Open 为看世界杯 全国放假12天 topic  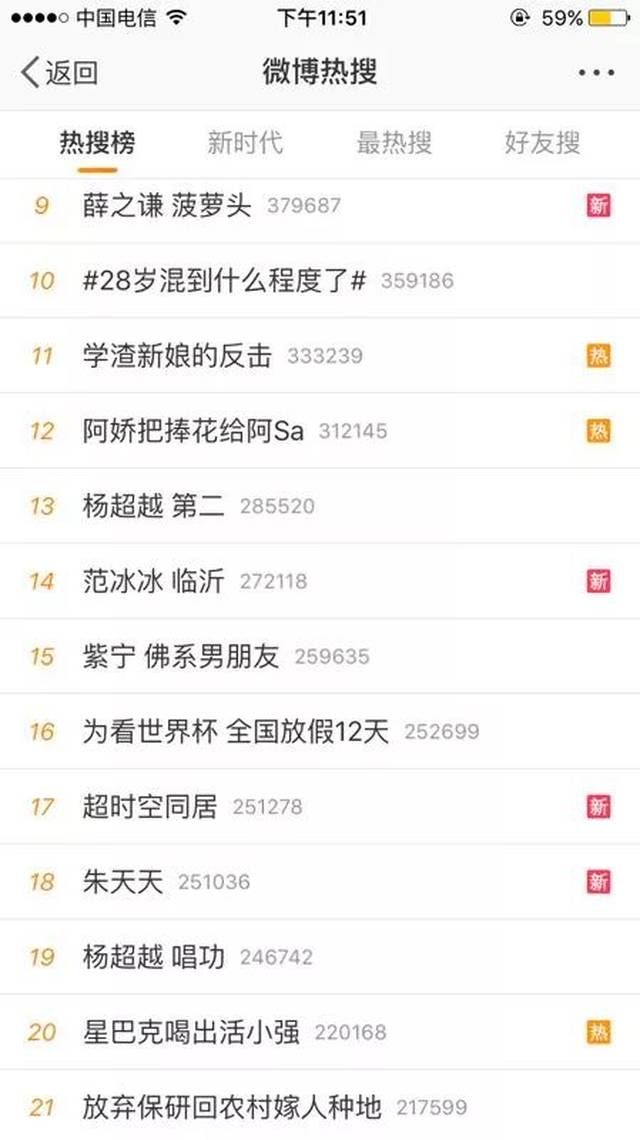pyautogui.click(x=236, y=731)
